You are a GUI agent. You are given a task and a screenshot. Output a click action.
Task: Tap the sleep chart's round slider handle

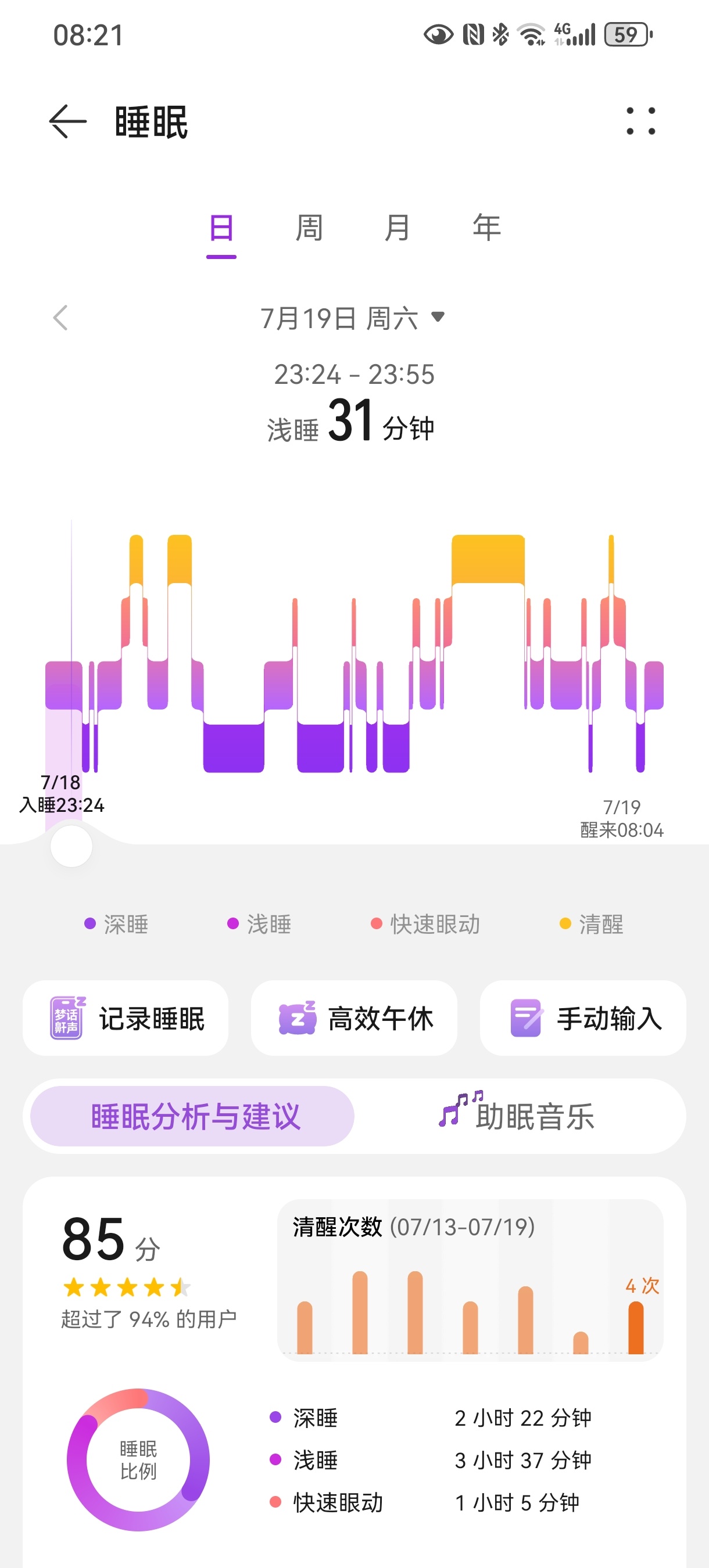click(x=71, y=846)
